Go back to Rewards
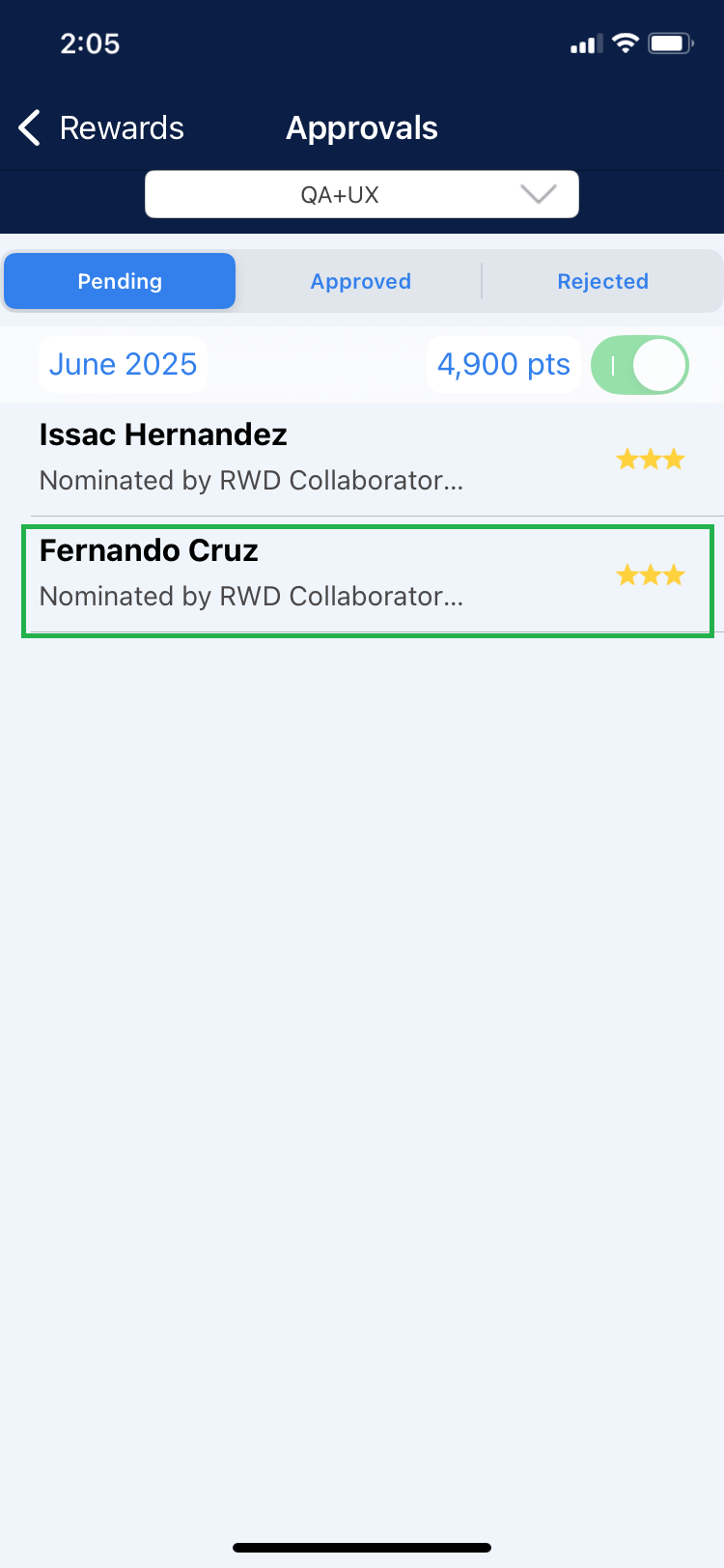This screenshot has height=1568, width=724. [x=100, y=127]
